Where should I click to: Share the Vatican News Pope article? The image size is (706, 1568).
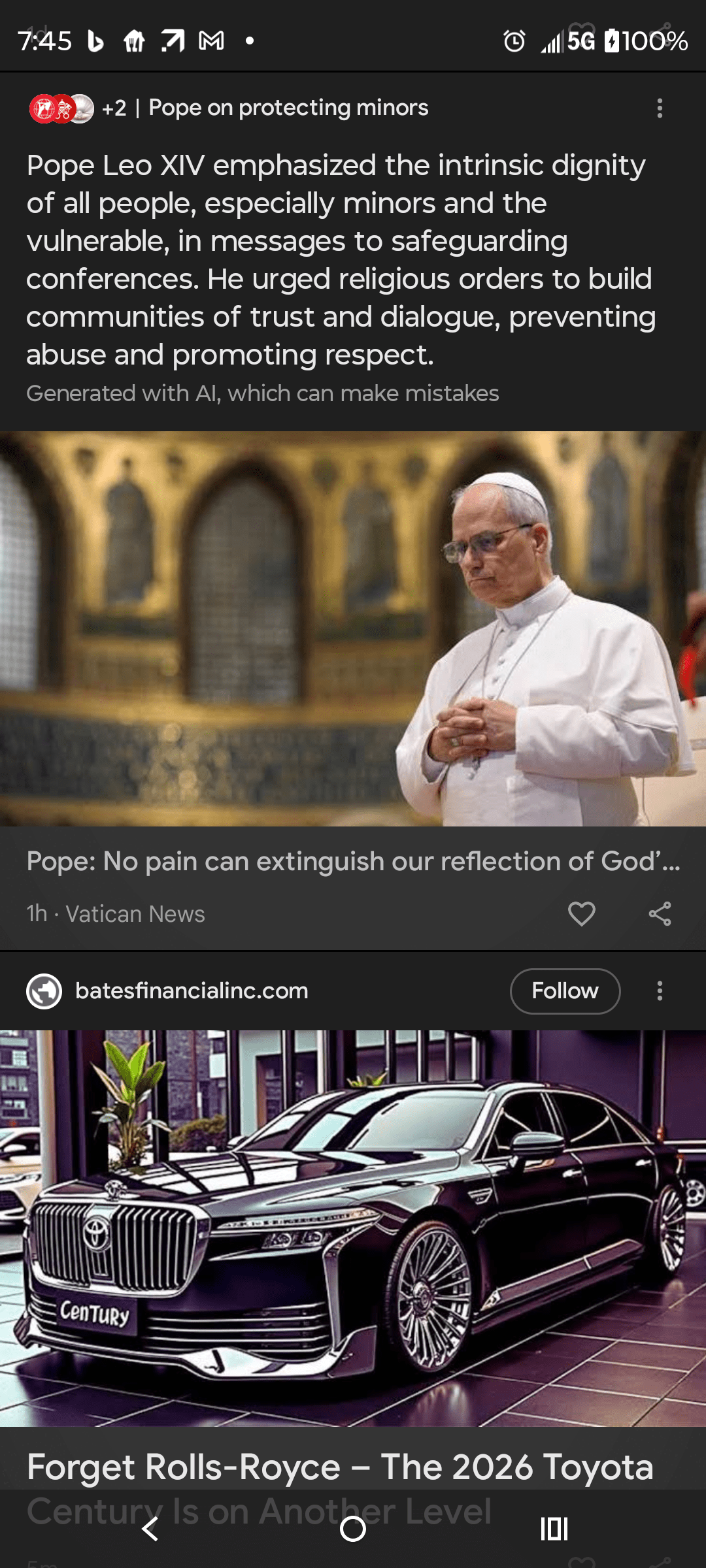[660, 913]
